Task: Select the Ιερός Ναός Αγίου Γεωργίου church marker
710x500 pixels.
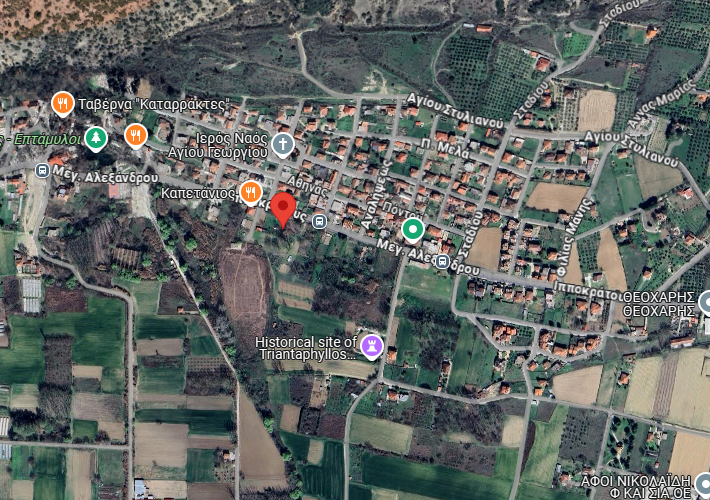Action: click(283, 145)
